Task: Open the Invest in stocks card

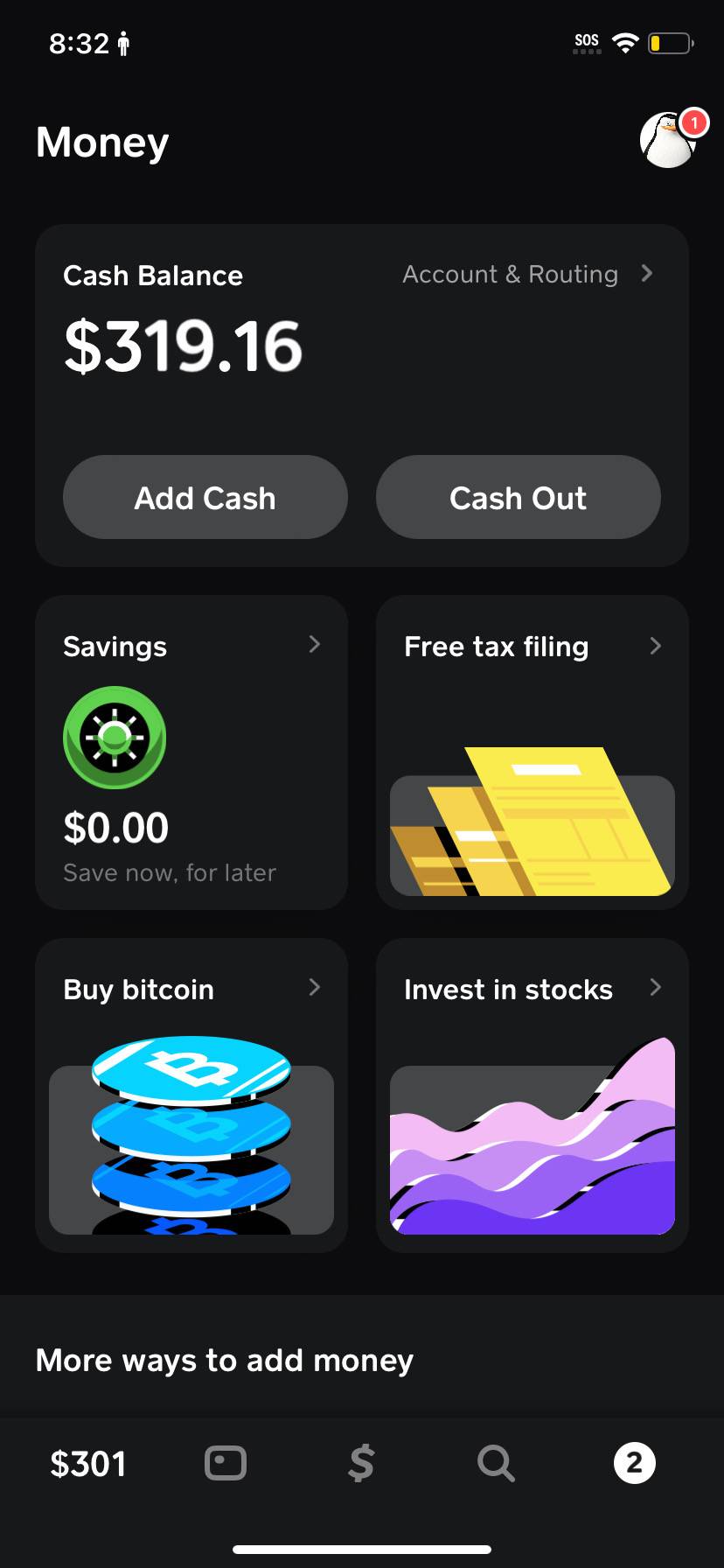Action: click(532, 1094)
